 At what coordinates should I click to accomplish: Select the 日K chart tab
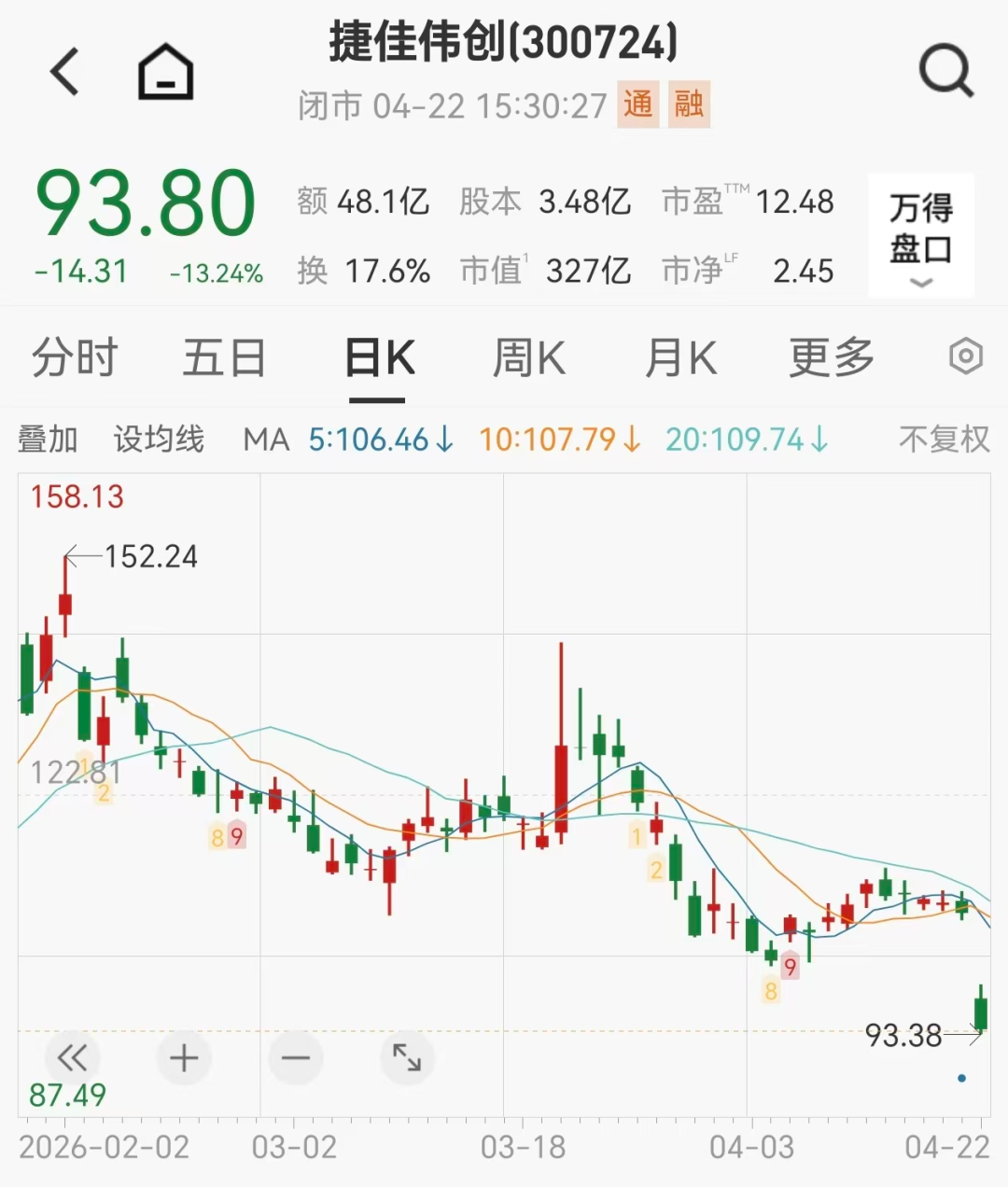pos(378,357)
